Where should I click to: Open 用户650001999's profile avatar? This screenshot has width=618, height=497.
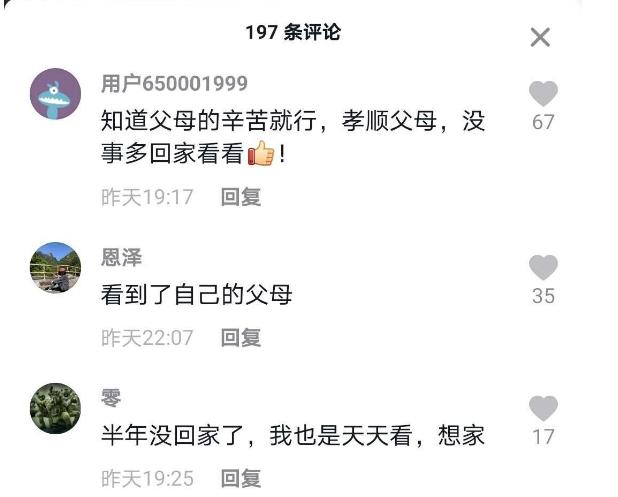click(56, 94)
